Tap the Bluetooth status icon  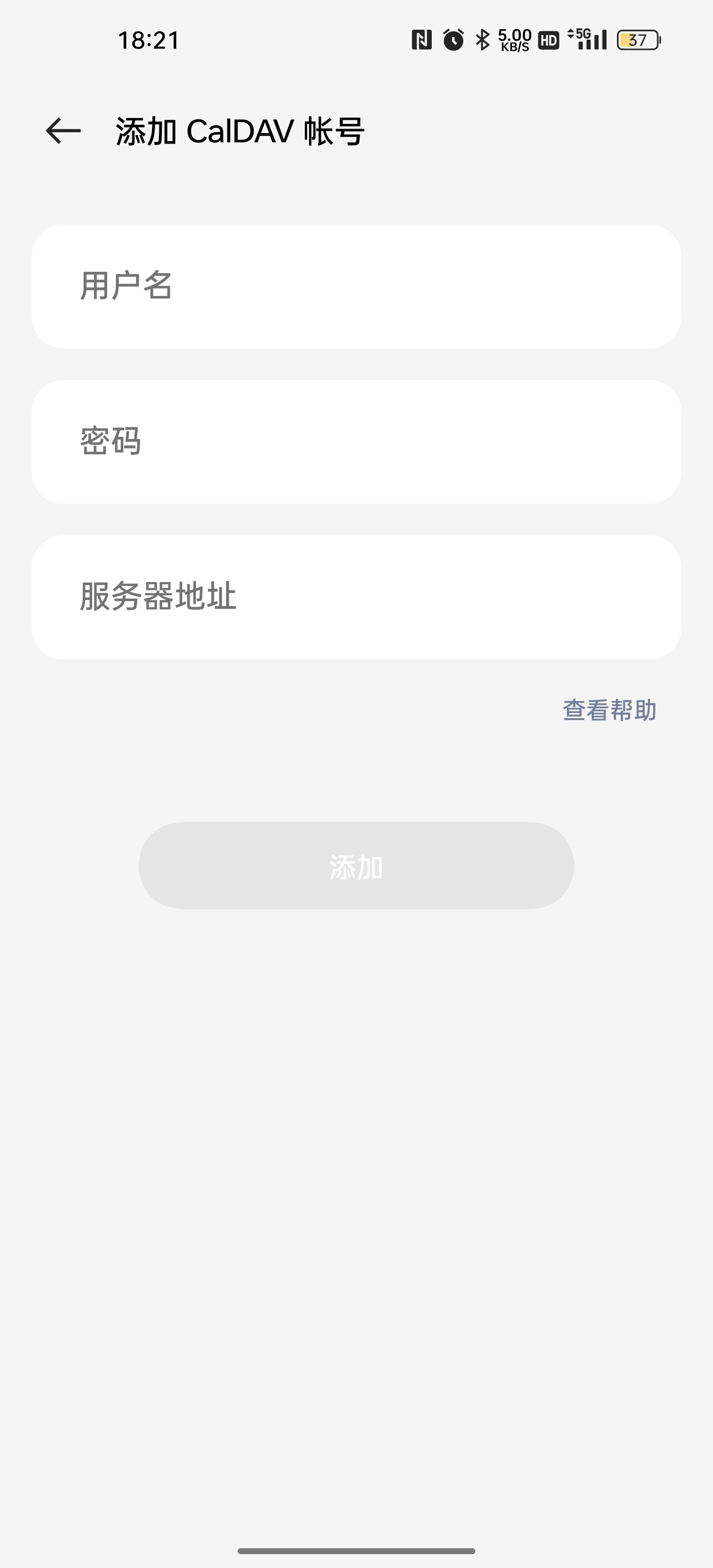483,40
